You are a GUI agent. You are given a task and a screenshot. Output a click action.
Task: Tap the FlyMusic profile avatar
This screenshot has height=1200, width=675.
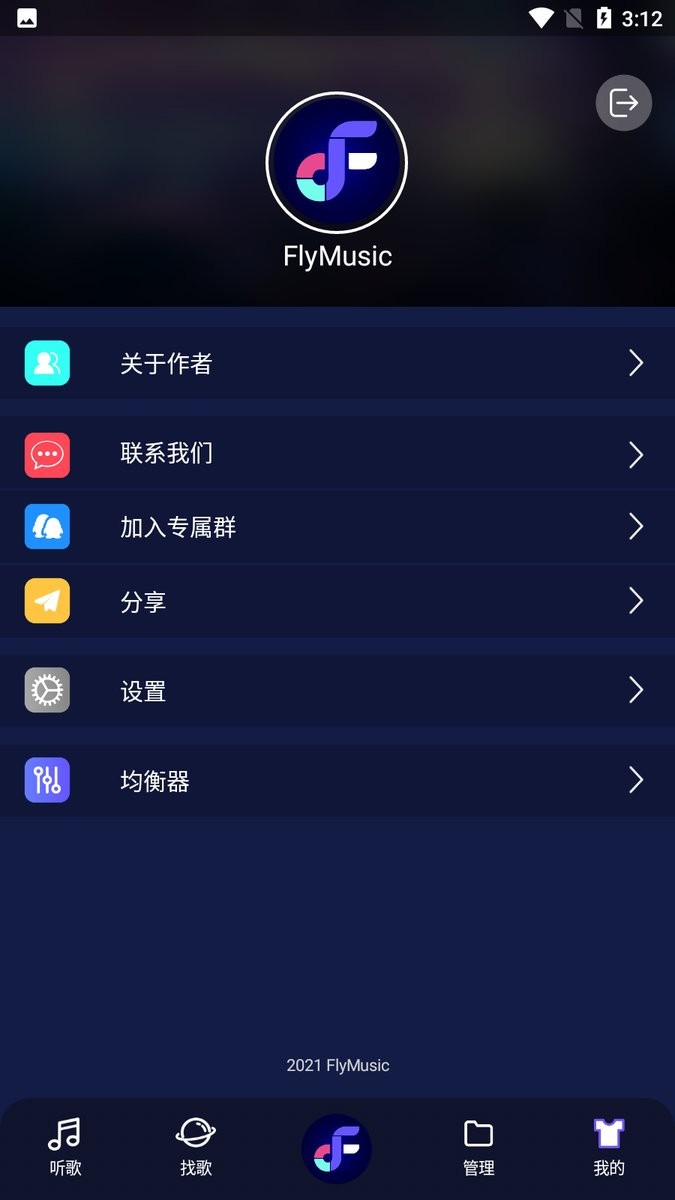click(x=337, y=163)
